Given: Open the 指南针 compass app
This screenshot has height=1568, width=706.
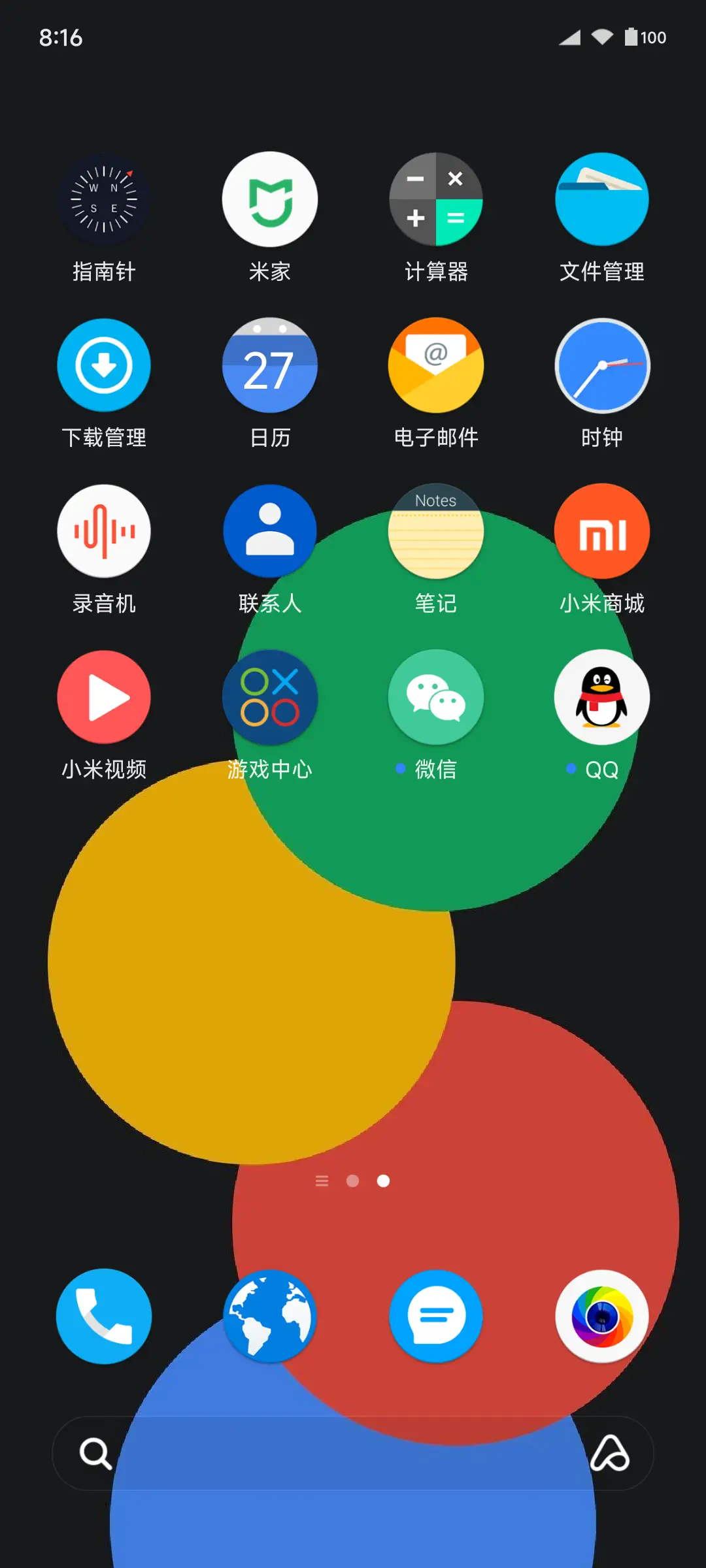Looking at the screenshot, I should pos(103,199).
